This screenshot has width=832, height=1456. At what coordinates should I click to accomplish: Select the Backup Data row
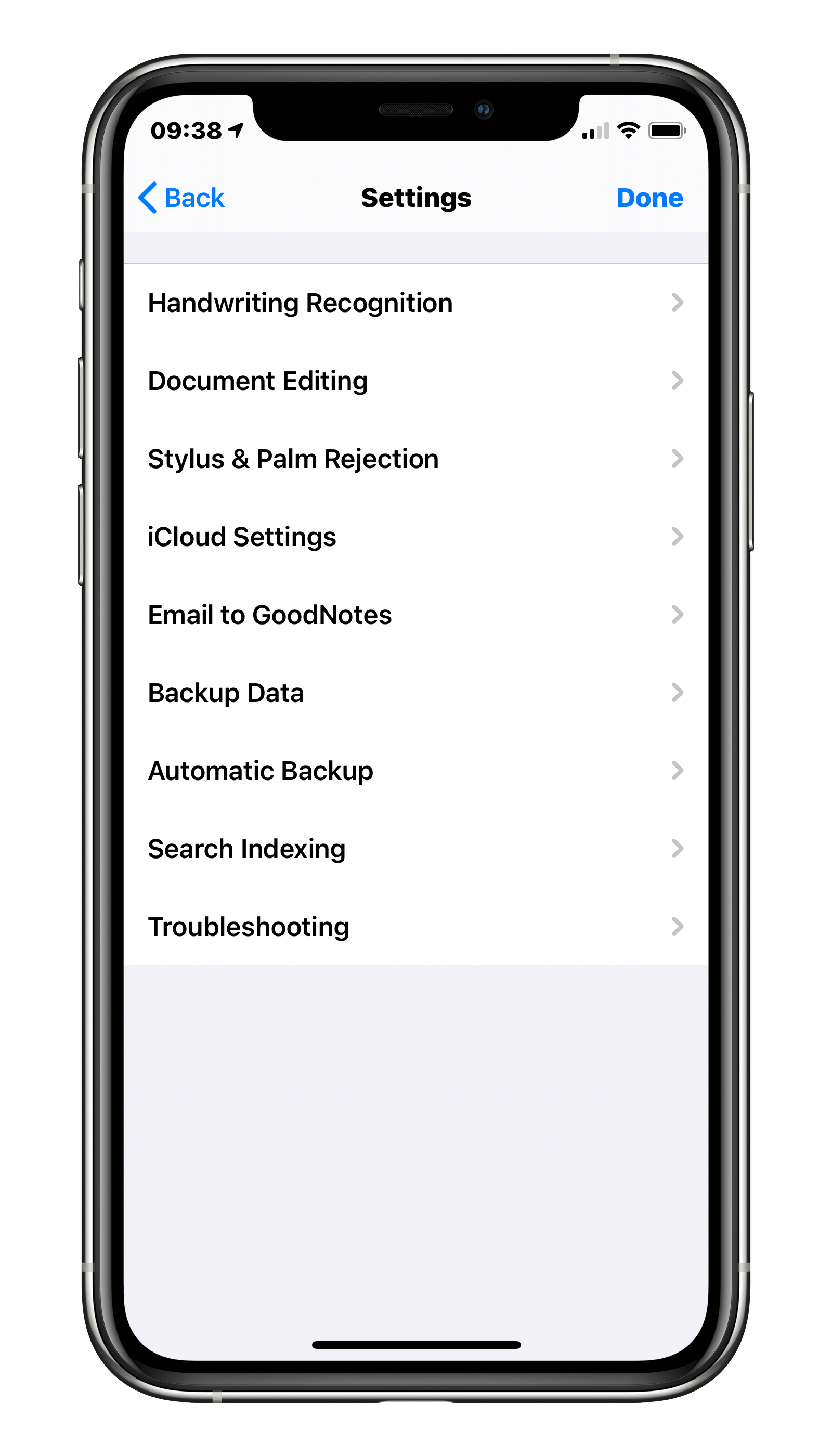[x=415, y=693]
